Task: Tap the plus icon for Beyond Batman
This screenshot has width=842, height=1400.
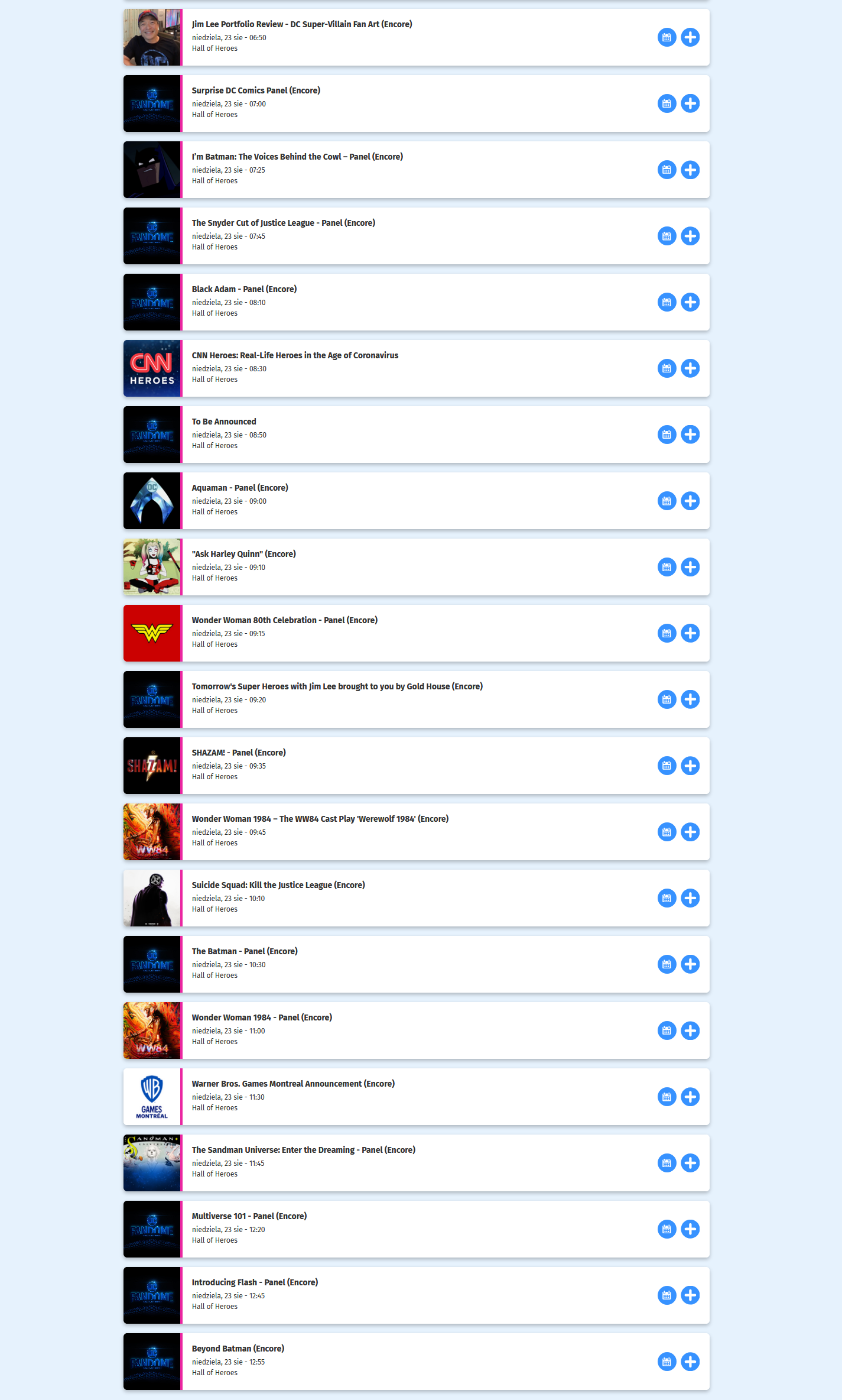Action: 690,1362
